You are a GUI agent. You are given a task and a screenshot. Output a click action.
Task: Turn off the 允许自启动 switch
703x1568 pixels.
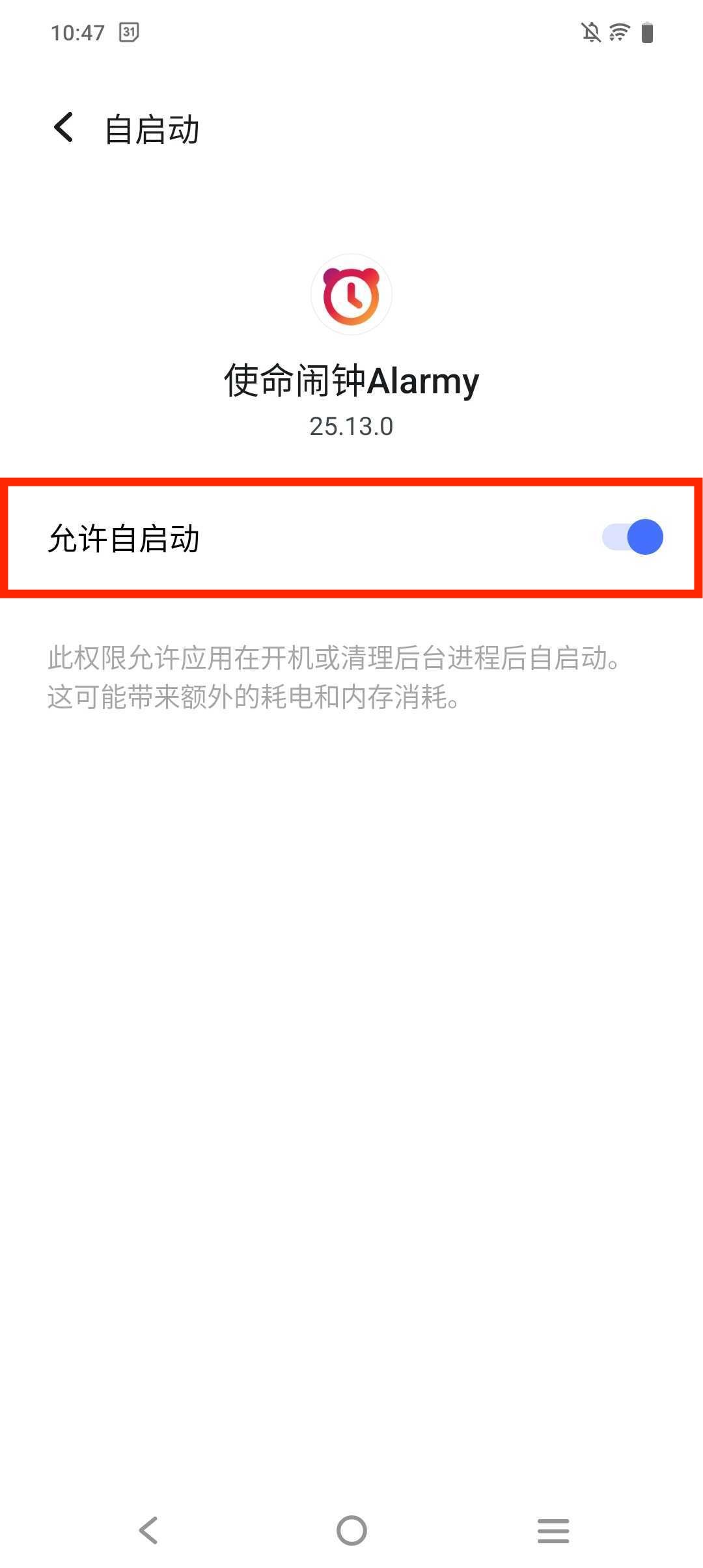point(632,537)
